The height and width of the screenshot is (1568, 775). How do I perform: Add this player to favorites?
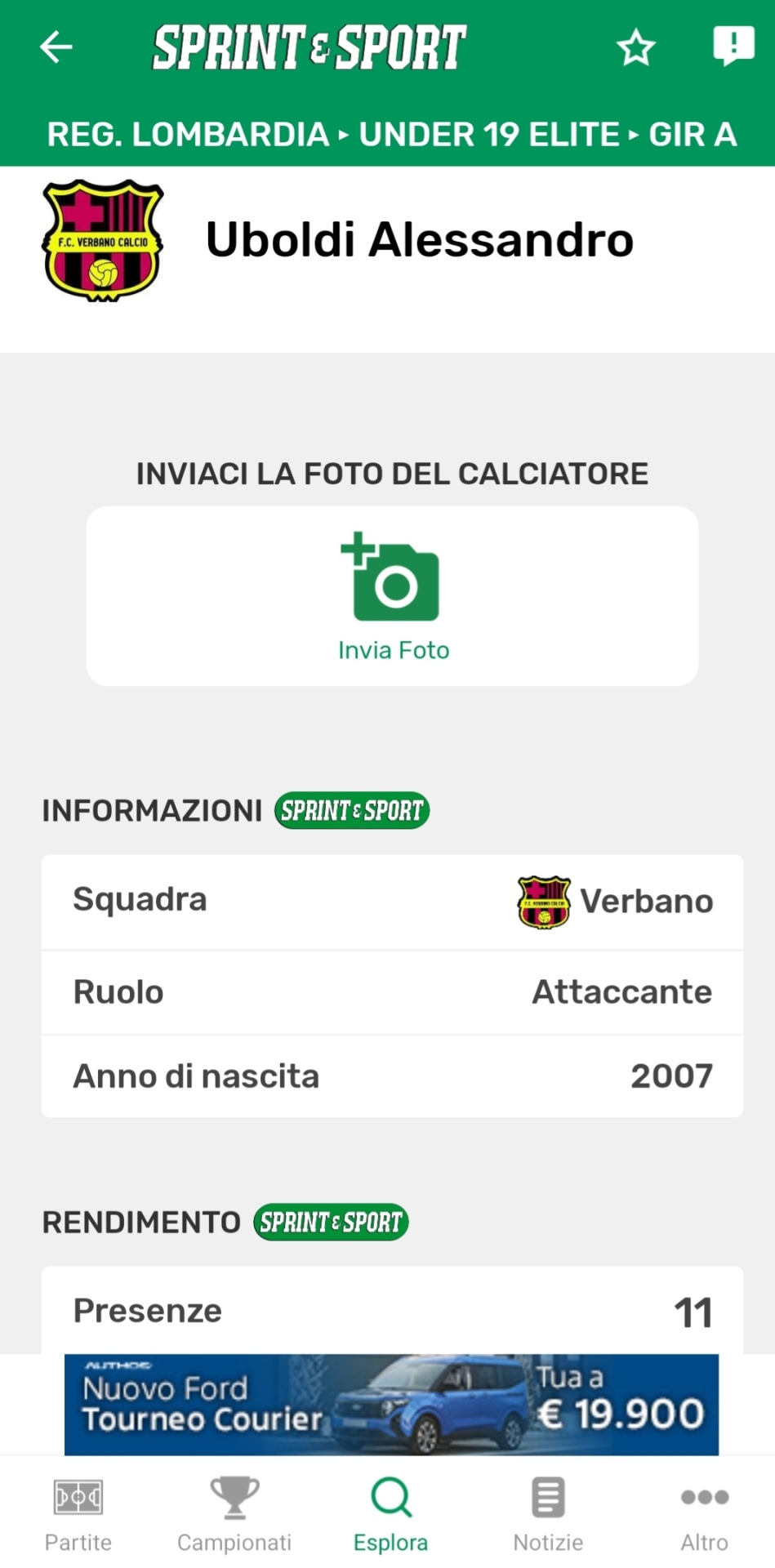tap(636, 48)
